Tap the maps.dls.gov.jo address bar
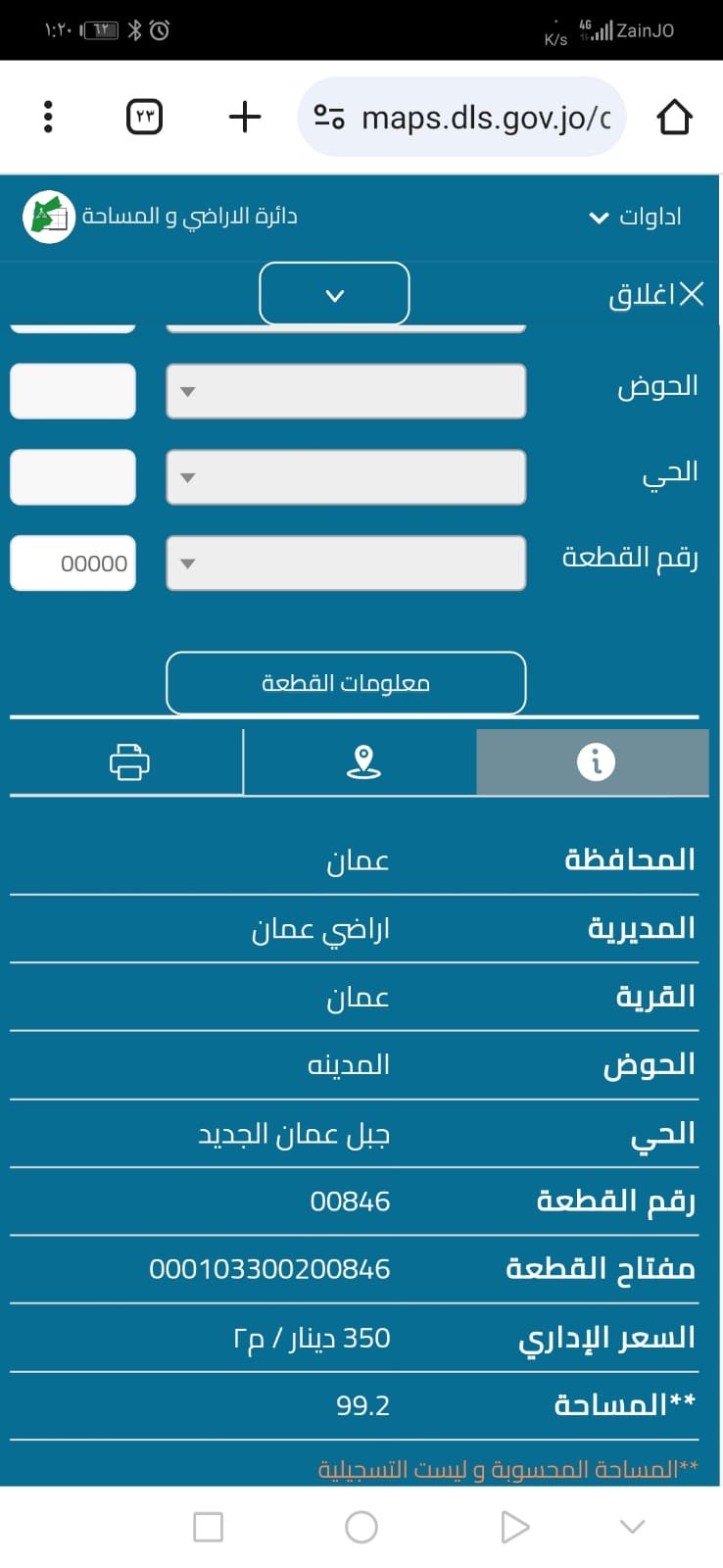 click(461, 118)
